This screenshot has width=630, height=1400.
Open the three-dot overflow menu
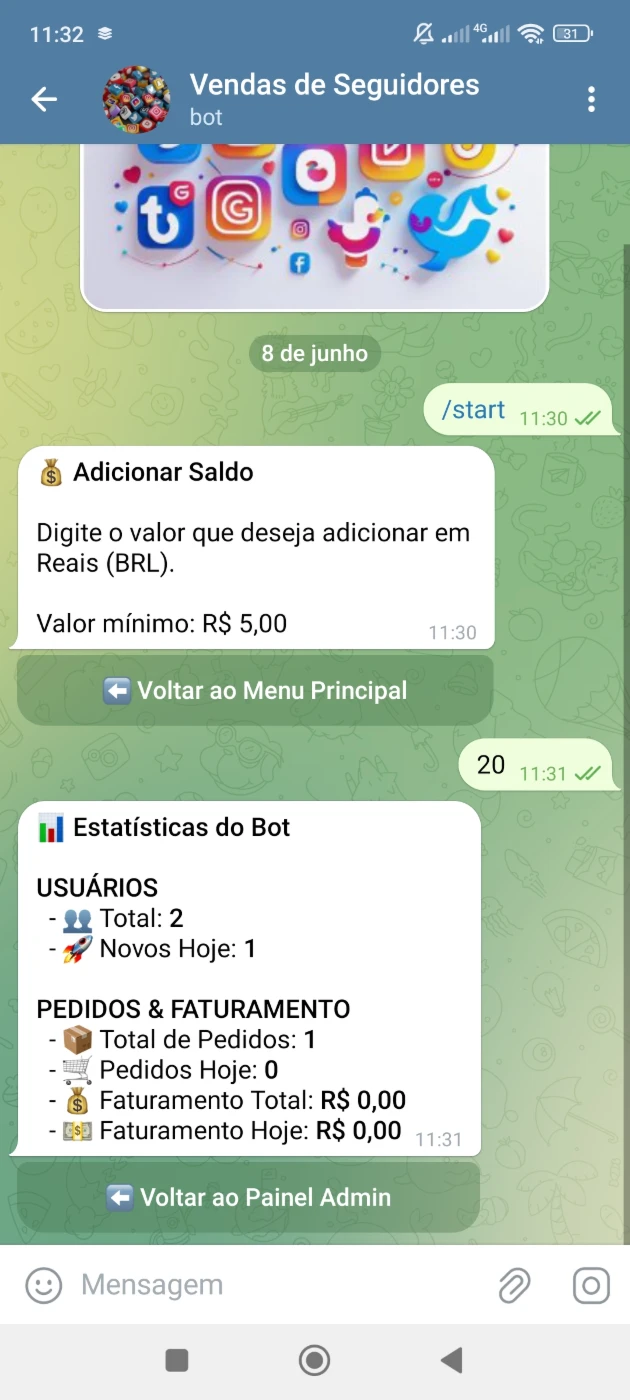(592, 98)
